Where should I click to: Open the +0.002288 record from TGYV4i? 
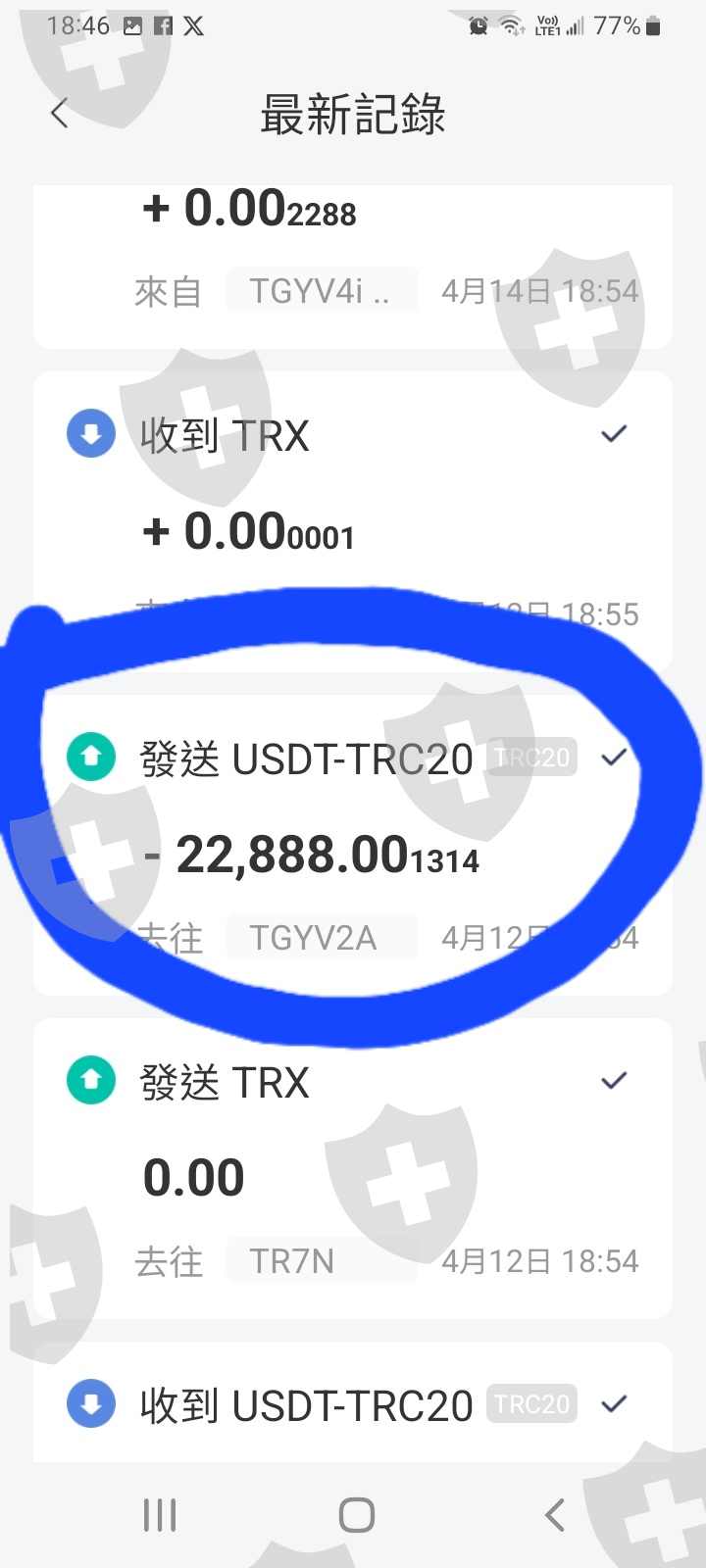pyautogui.click(x=353, y=267)
